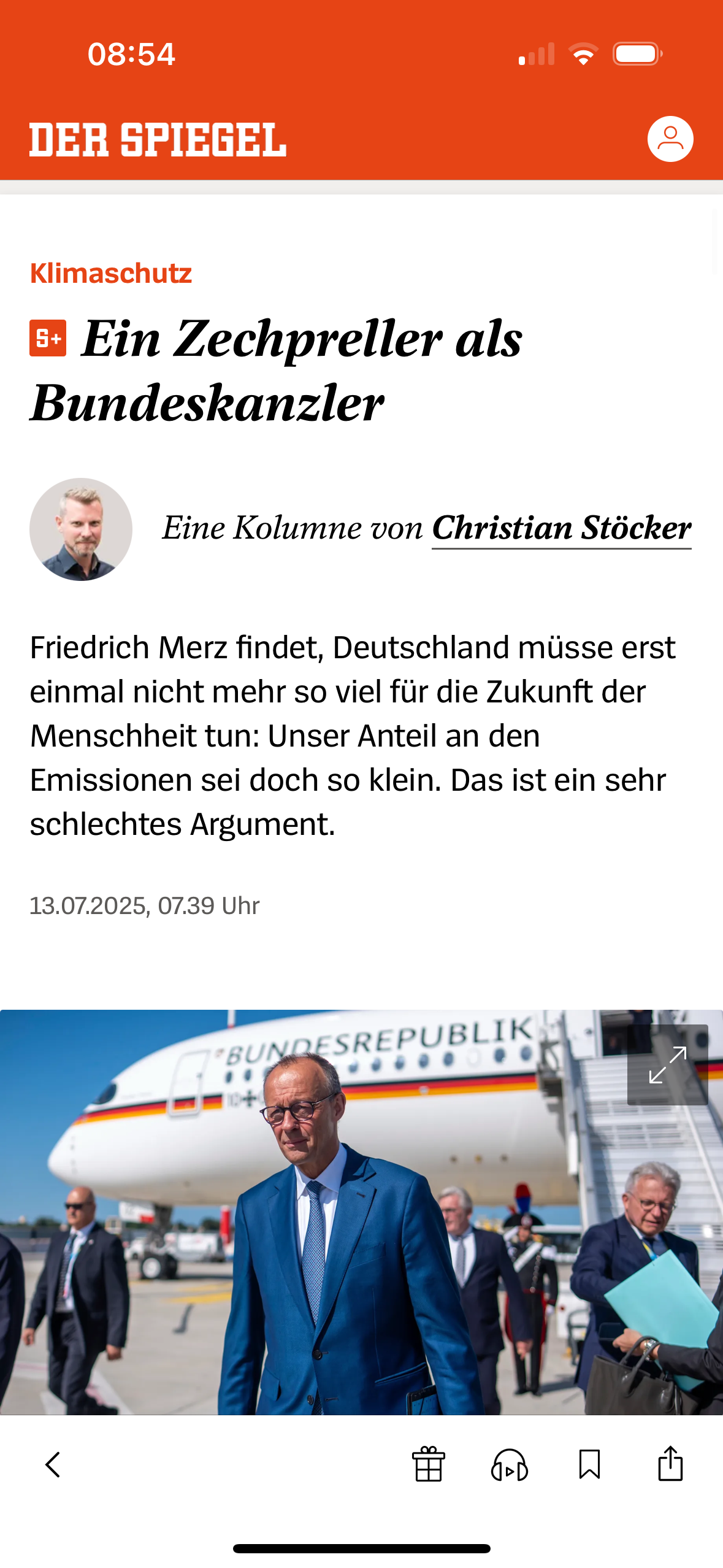Screen dimensions: 723x1568
Task: Gift this article using the present icon
Action: [x=429, y=1464]
